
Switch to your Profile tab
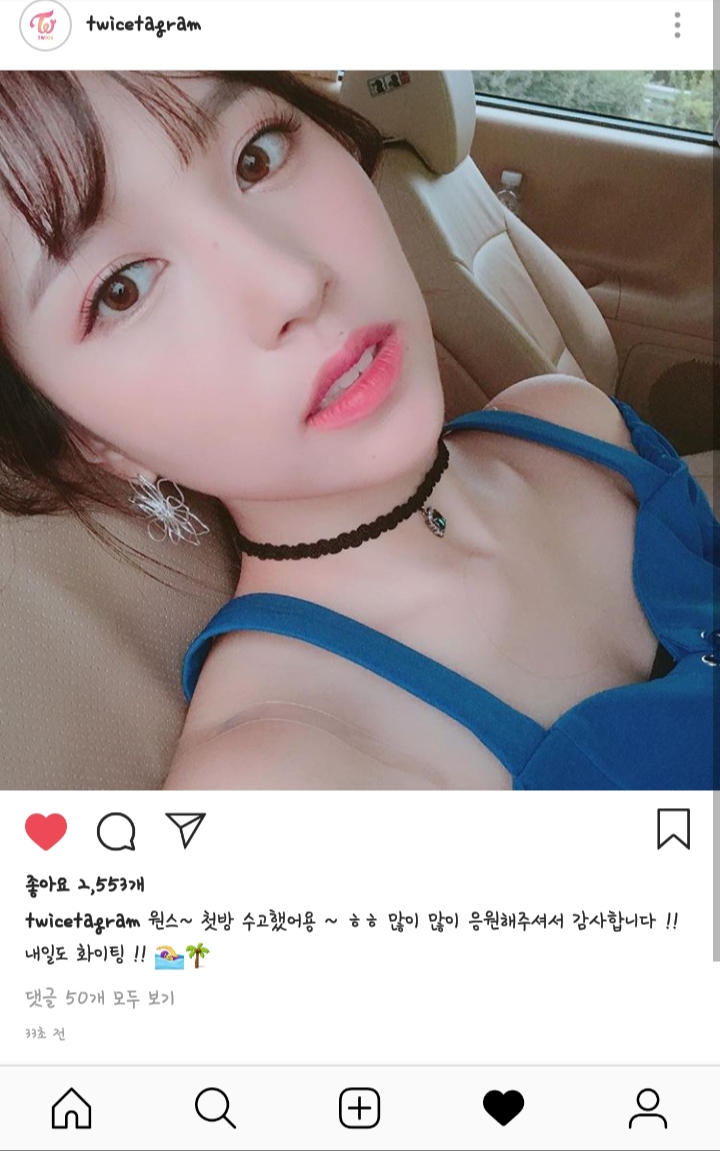click(x=647, y=1108)
